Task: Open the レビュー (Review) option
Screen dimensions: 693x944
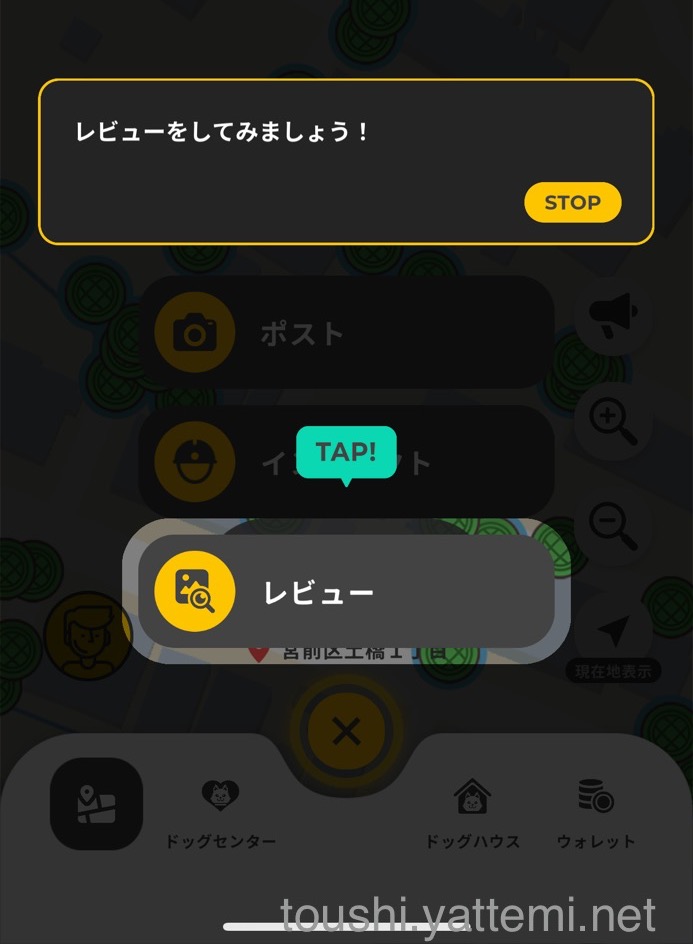Action: click(345, 592)
